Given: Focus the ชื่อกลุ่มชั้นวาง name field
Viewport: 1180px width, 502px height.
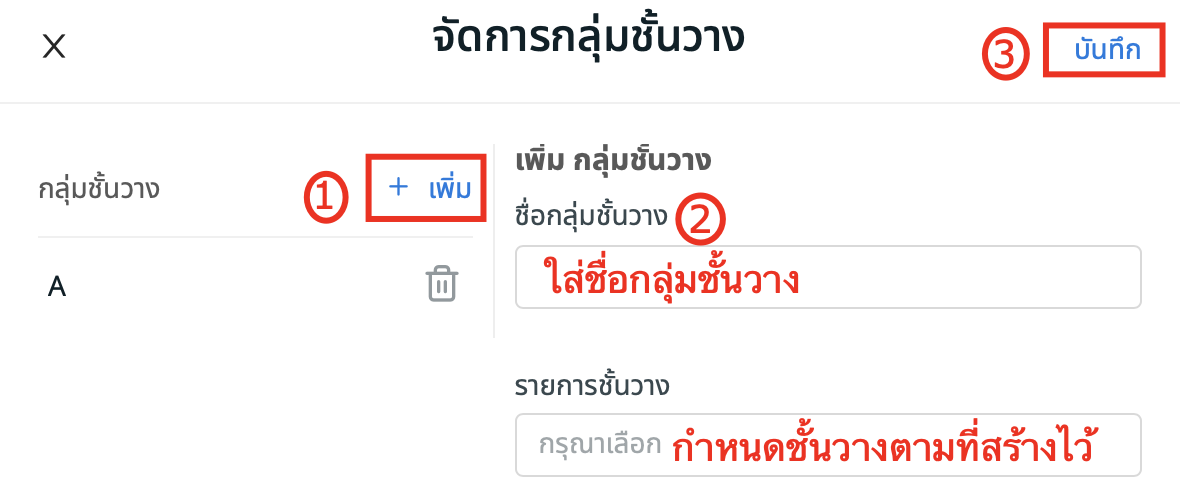Looking at the screenshot, I should (x=827, y=278).
